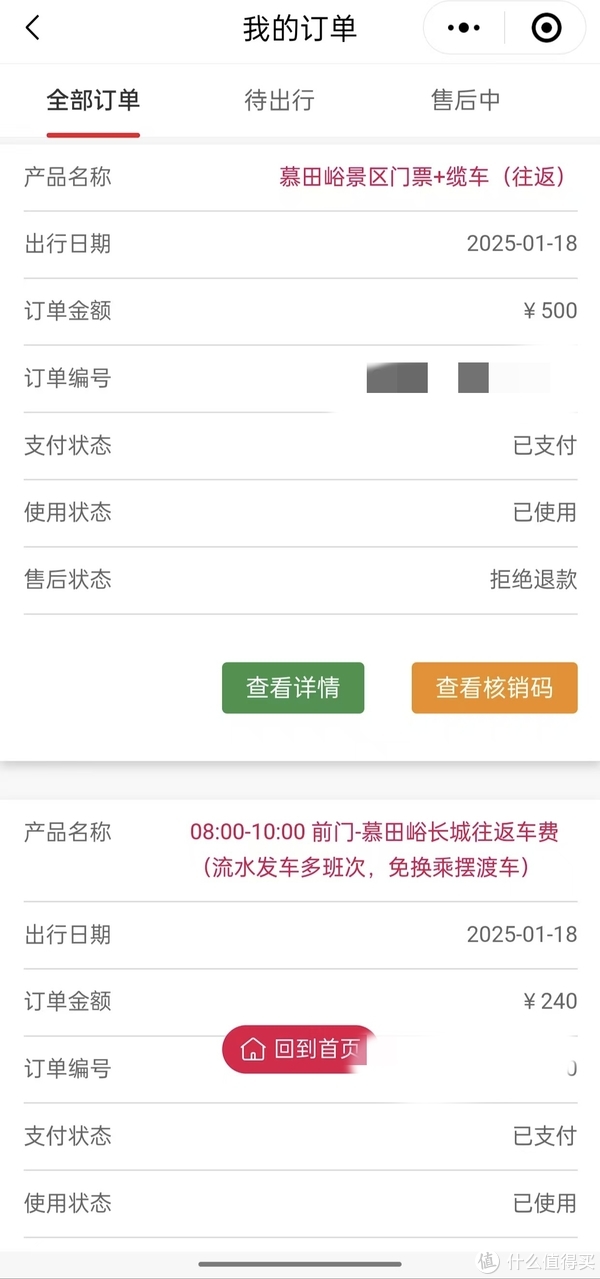Open the 售后中 tab
Image resolution: width=600 pixels, height=1279 pixels.
465,100
